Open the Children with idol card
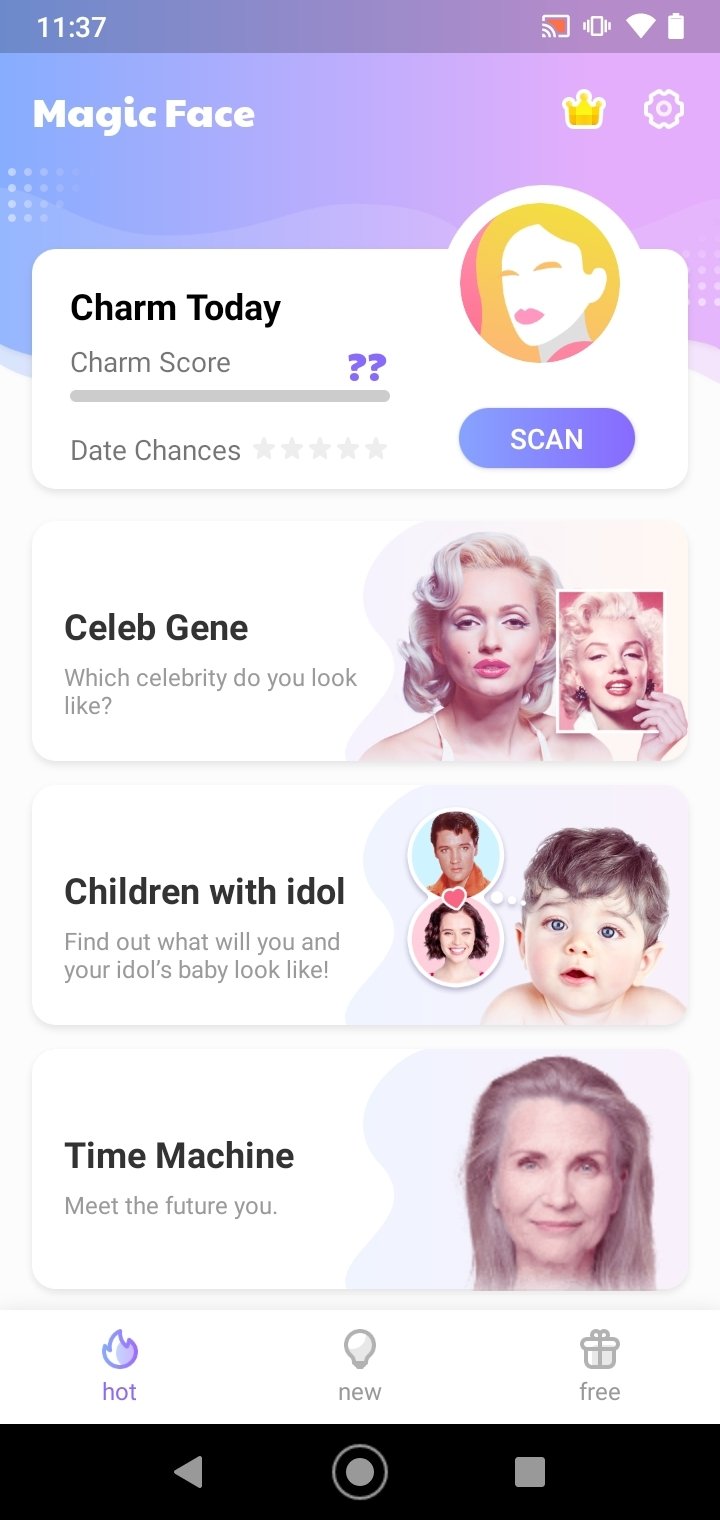Image resolution: width=720 pixels, height=1520 pixels. pyautogui.click(x=360, y=905)
